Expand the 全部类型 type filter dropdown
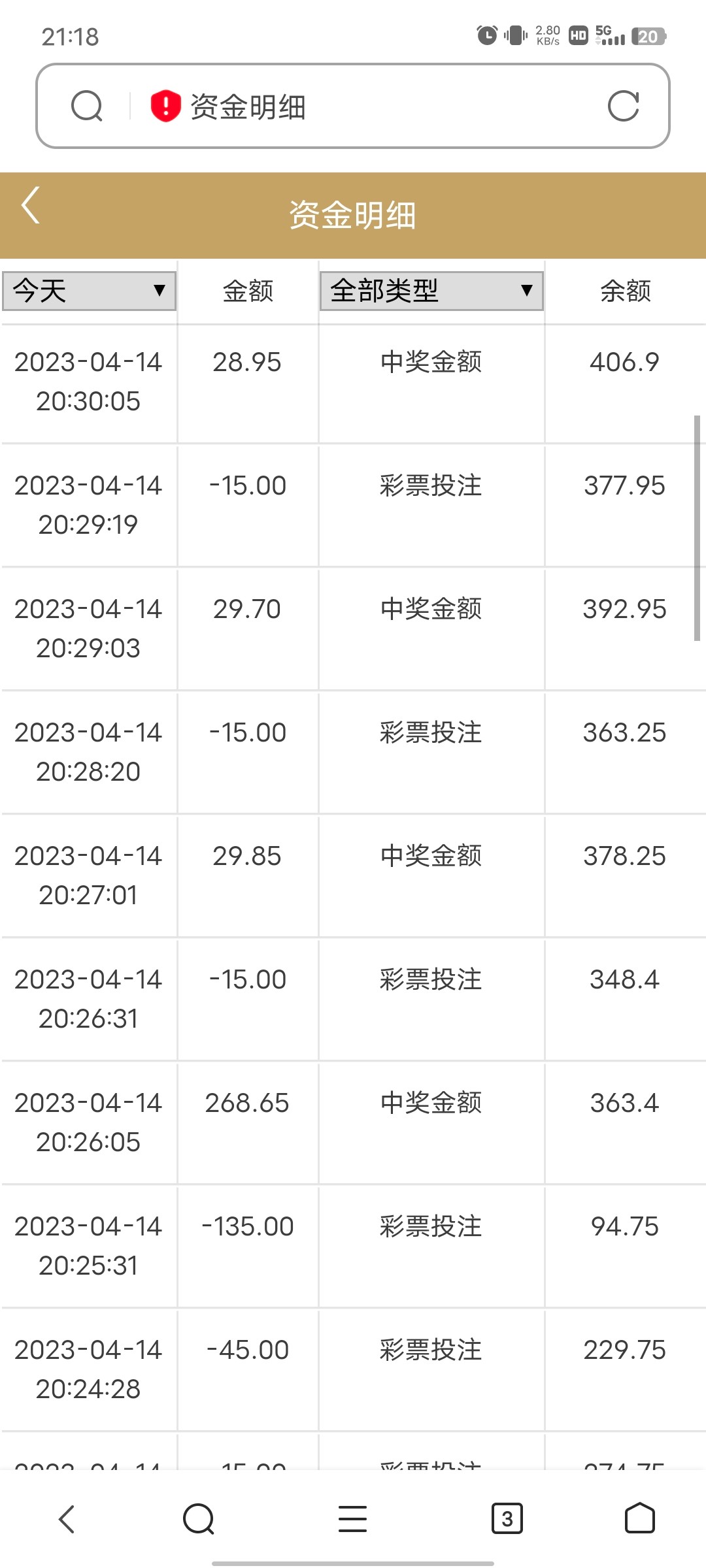This screenshot has width=706, height=1568. [431, 291]
